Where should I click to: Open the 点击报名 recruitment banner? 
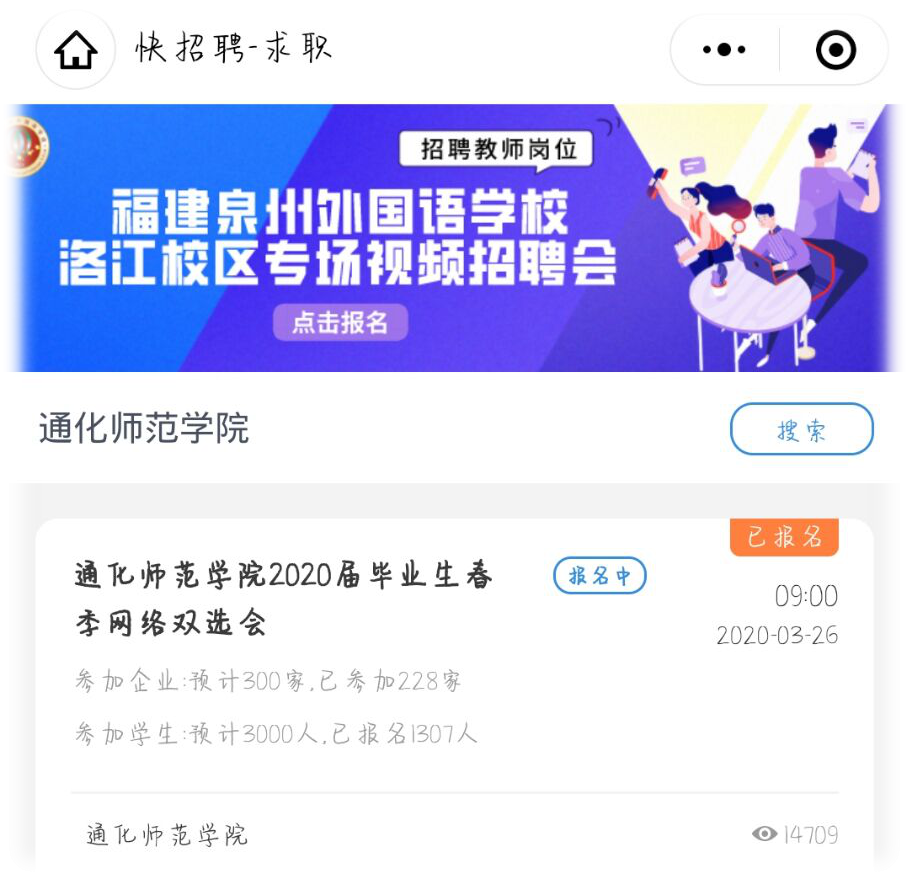tap(340, 323)
